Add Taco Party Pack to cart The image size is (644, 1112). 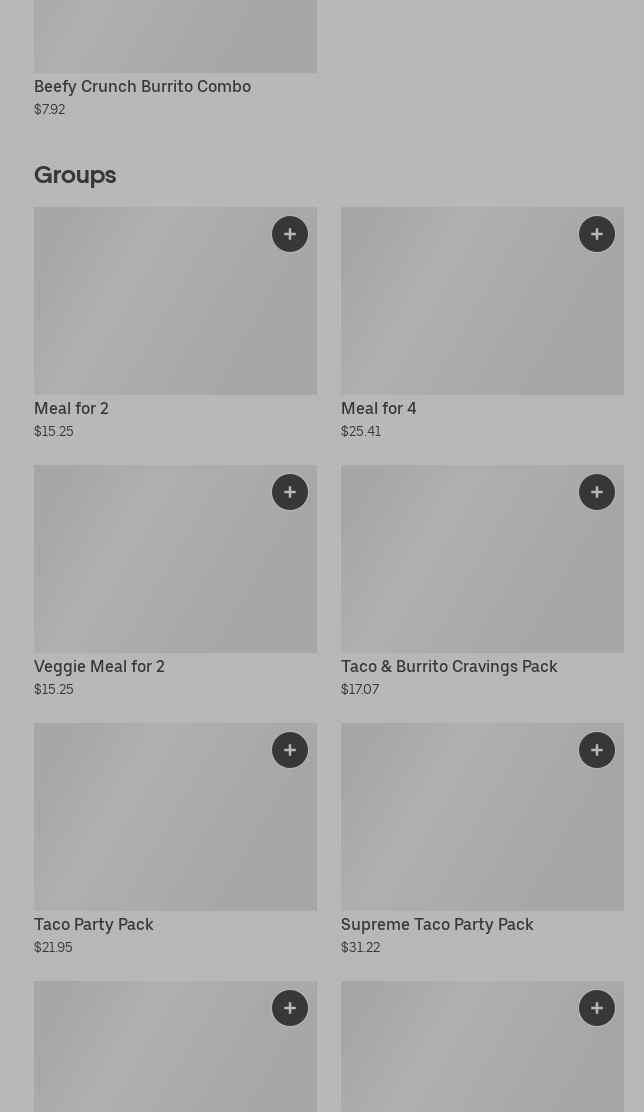pos(290,750)
